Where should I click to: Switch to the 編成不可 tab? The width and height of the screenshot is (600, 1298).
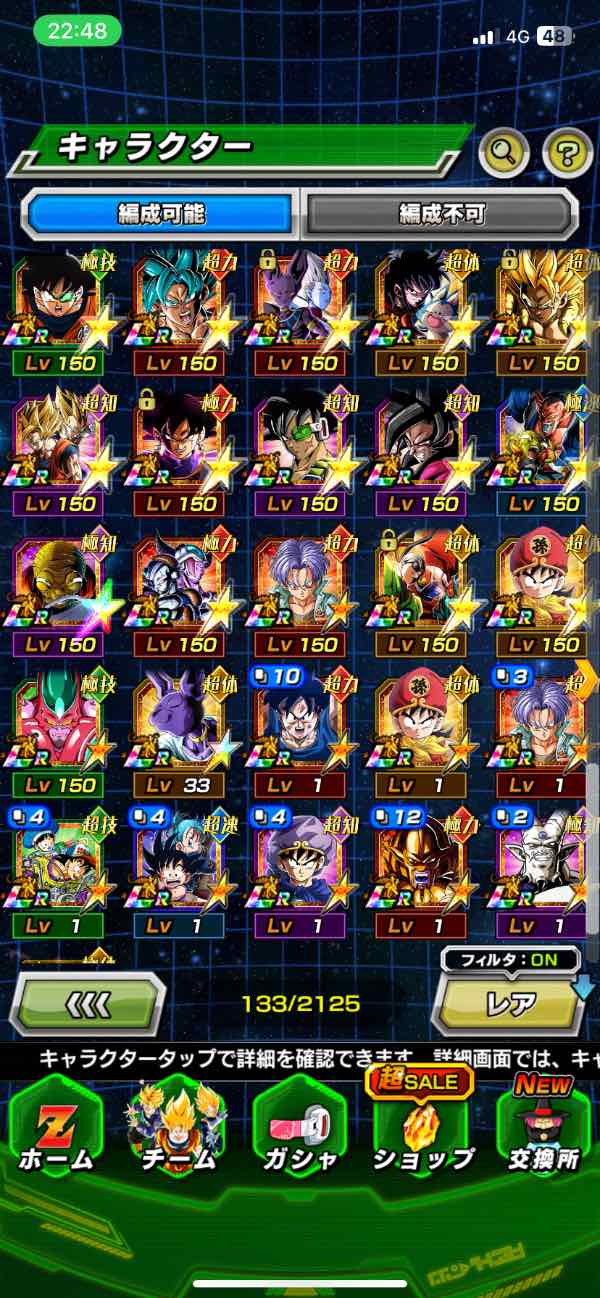pyautogui.click(x=441, y=213)
